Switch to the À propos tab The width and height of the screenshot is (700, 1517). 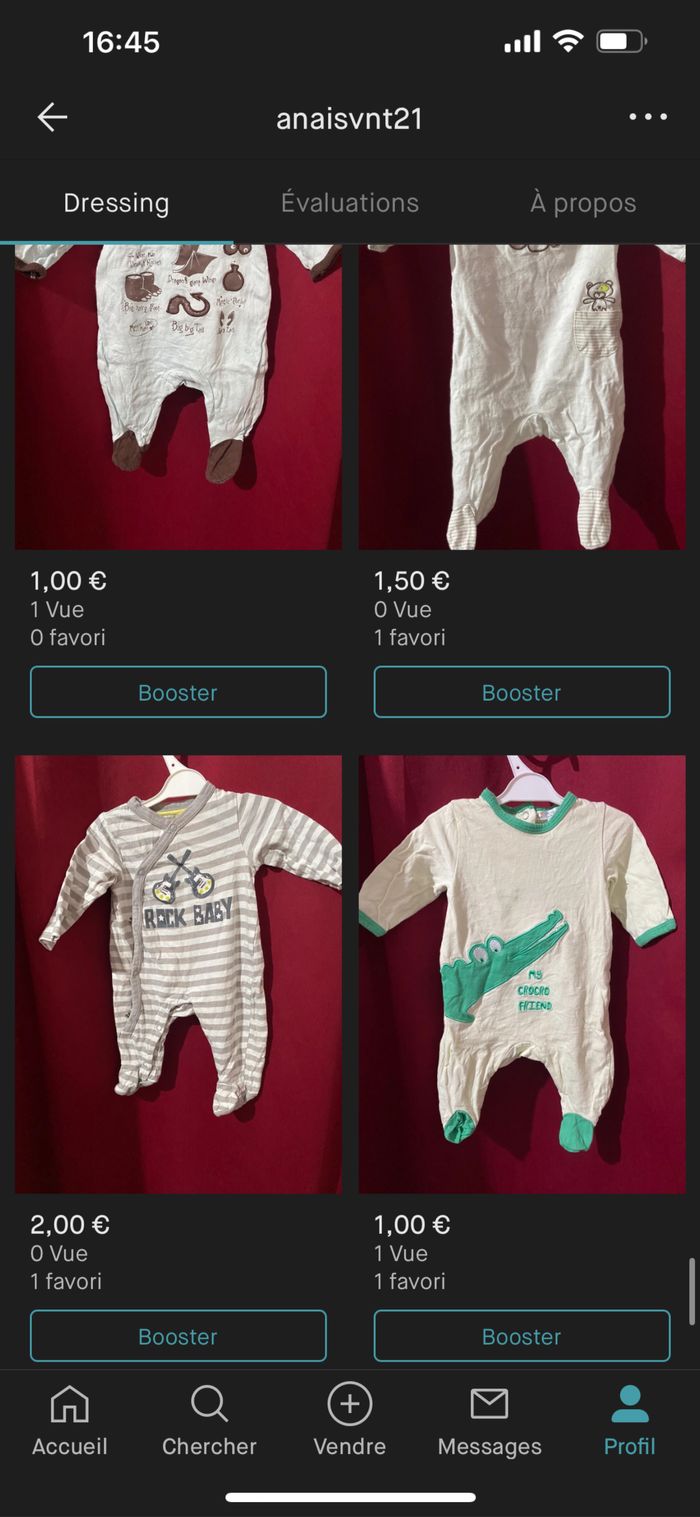pyautogui.click(x=583, y=203)
